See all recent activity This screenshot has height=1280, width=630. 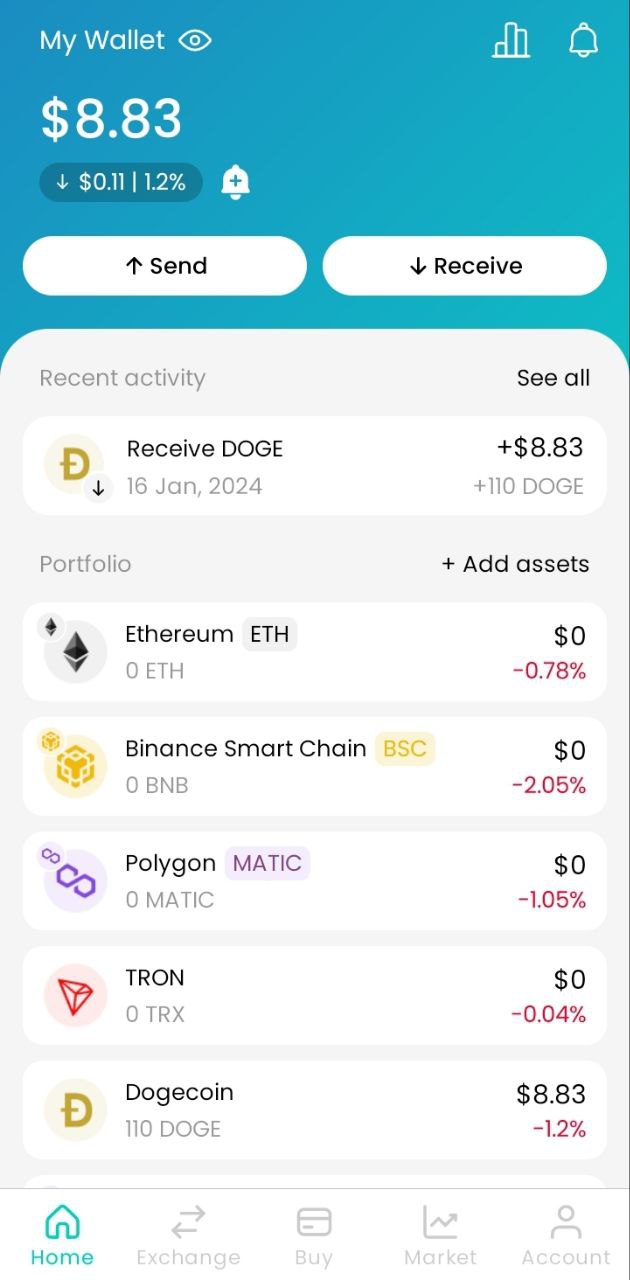tap(553, 378)
